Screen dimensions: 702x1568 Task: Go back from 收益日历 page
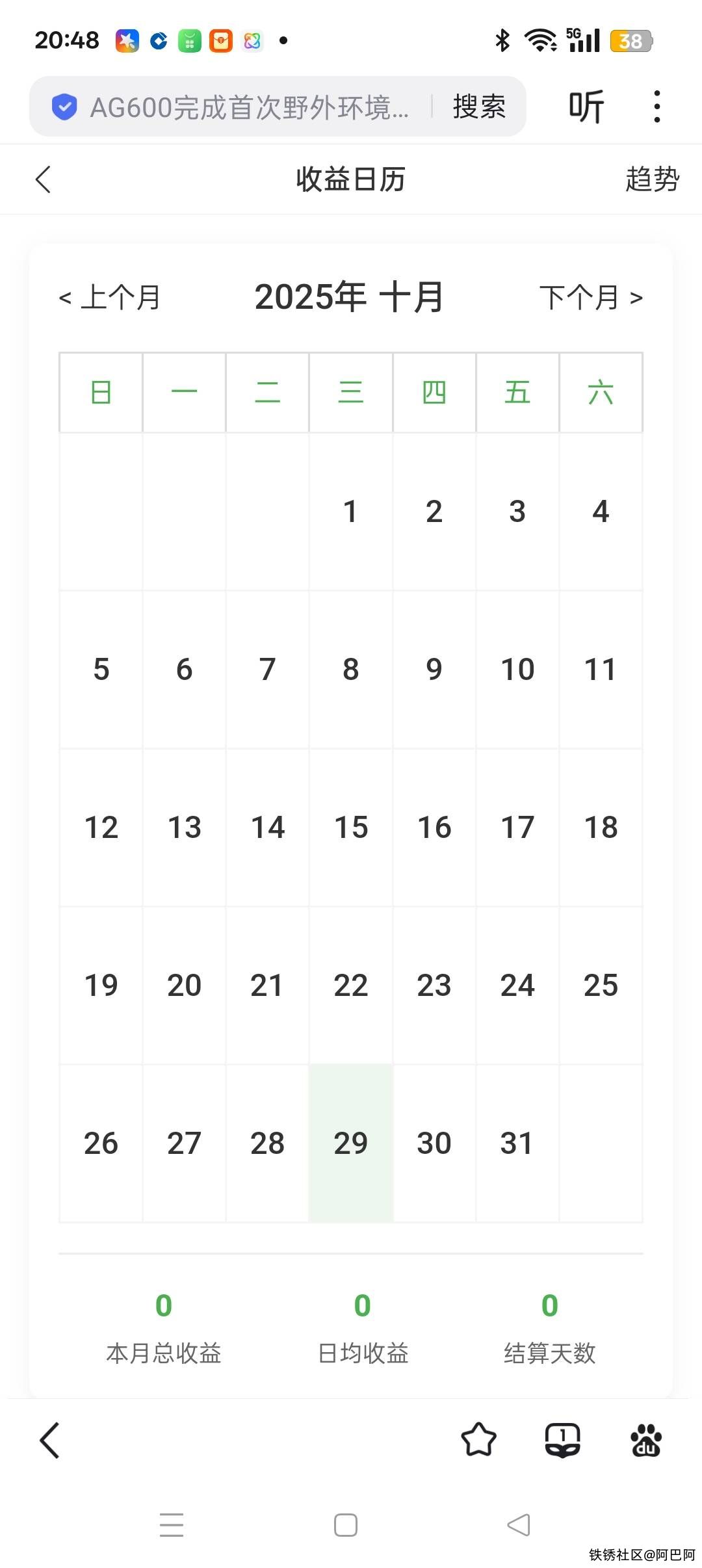pos(44,180)
